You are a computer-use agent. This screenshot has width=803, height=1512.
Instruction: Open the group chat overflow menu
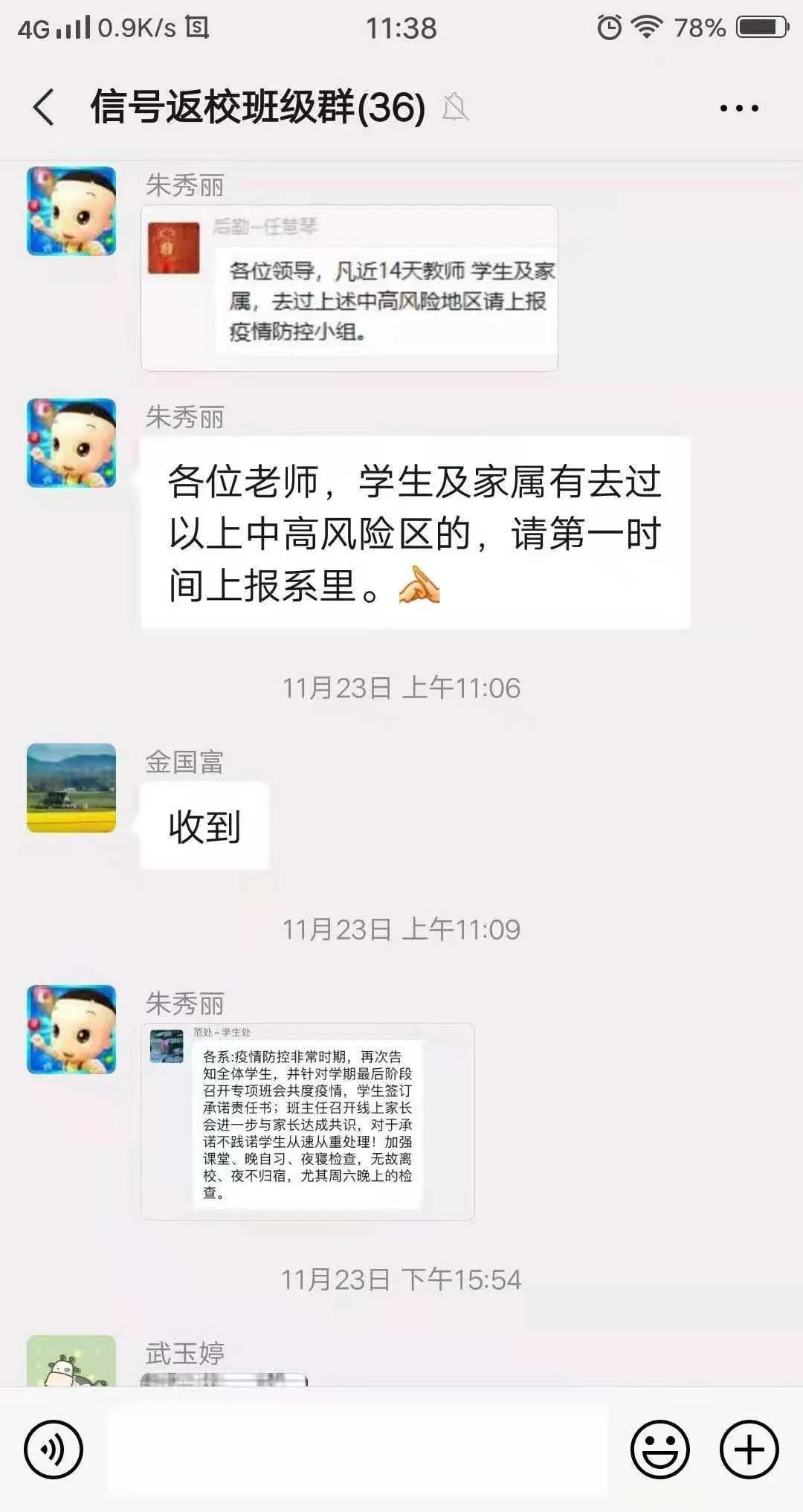tap(739, 108)
